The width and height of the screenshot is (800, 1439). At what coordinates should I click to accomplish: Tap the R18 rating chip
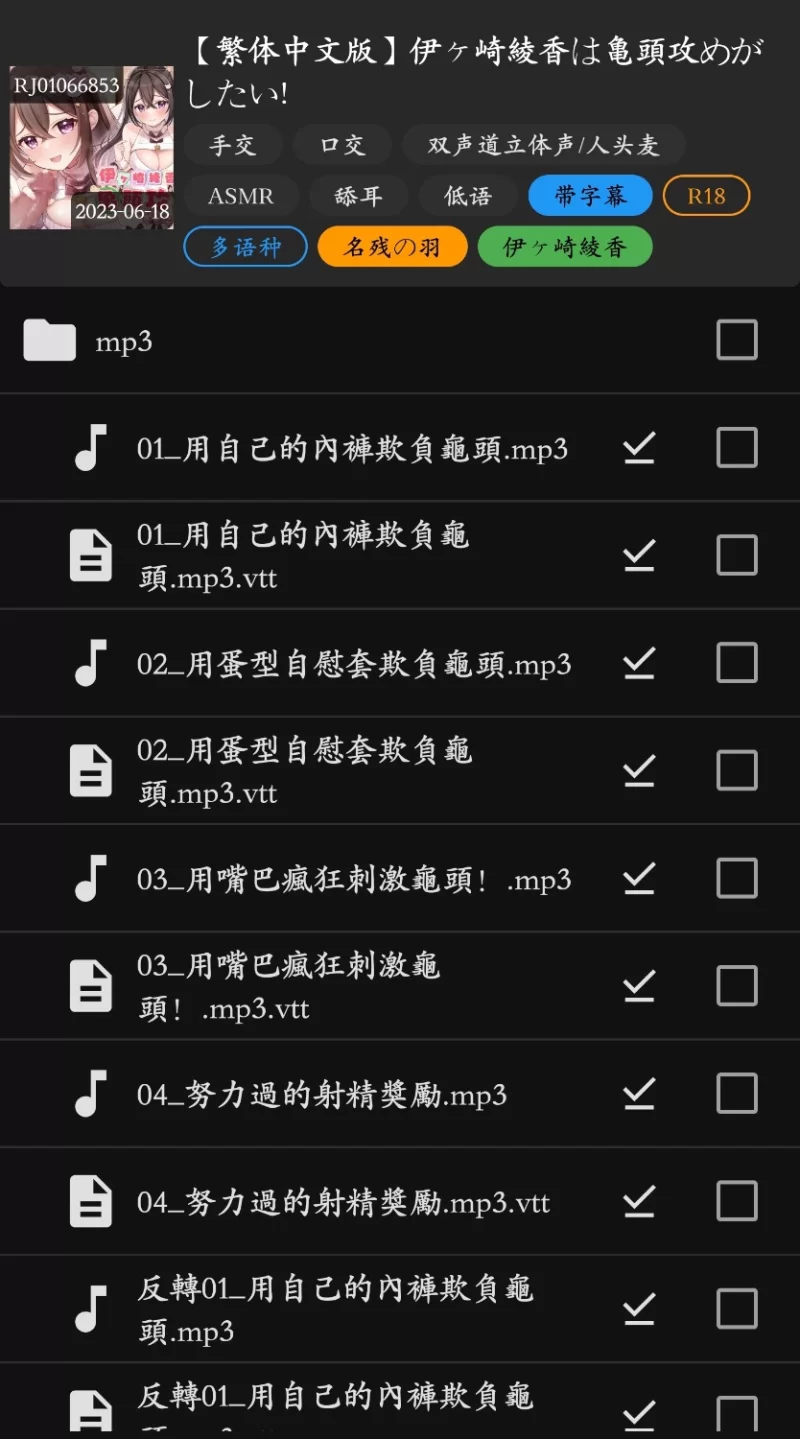706,196
